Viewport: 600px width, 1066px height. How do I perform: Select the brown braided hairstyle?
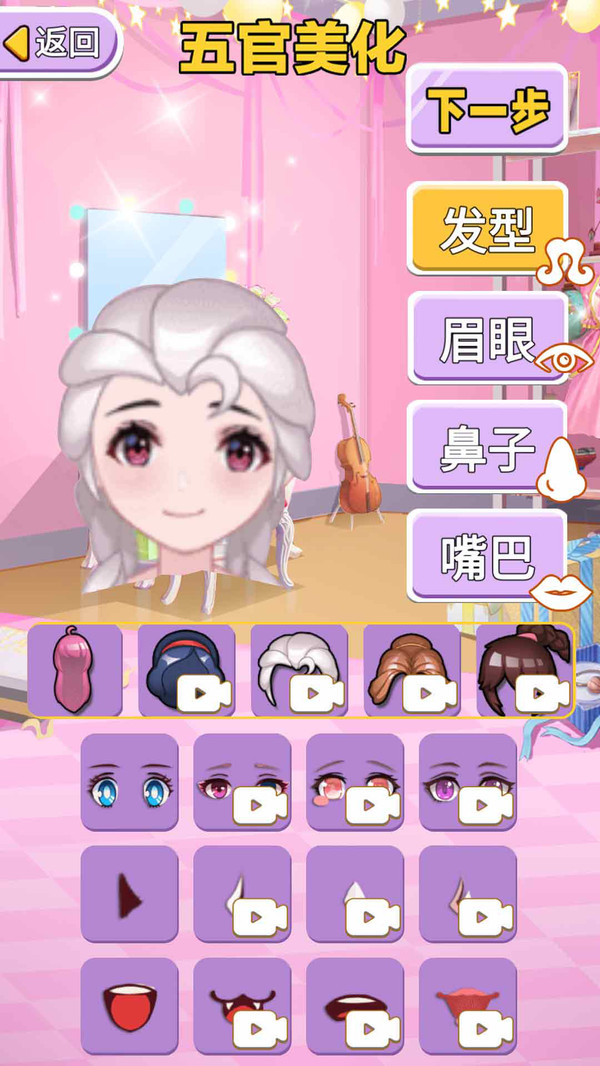tap(411, 670)
